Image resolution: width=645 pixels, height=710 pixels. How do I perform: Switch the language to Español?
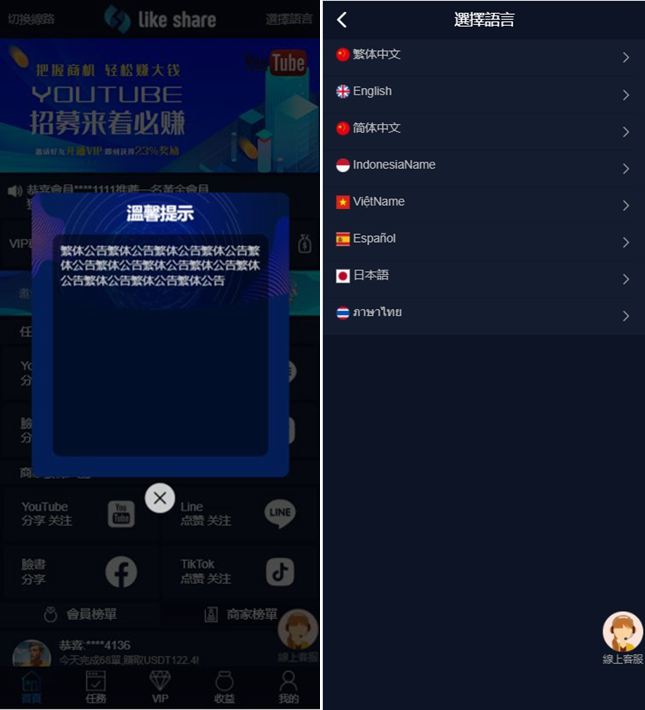point(483,240)
